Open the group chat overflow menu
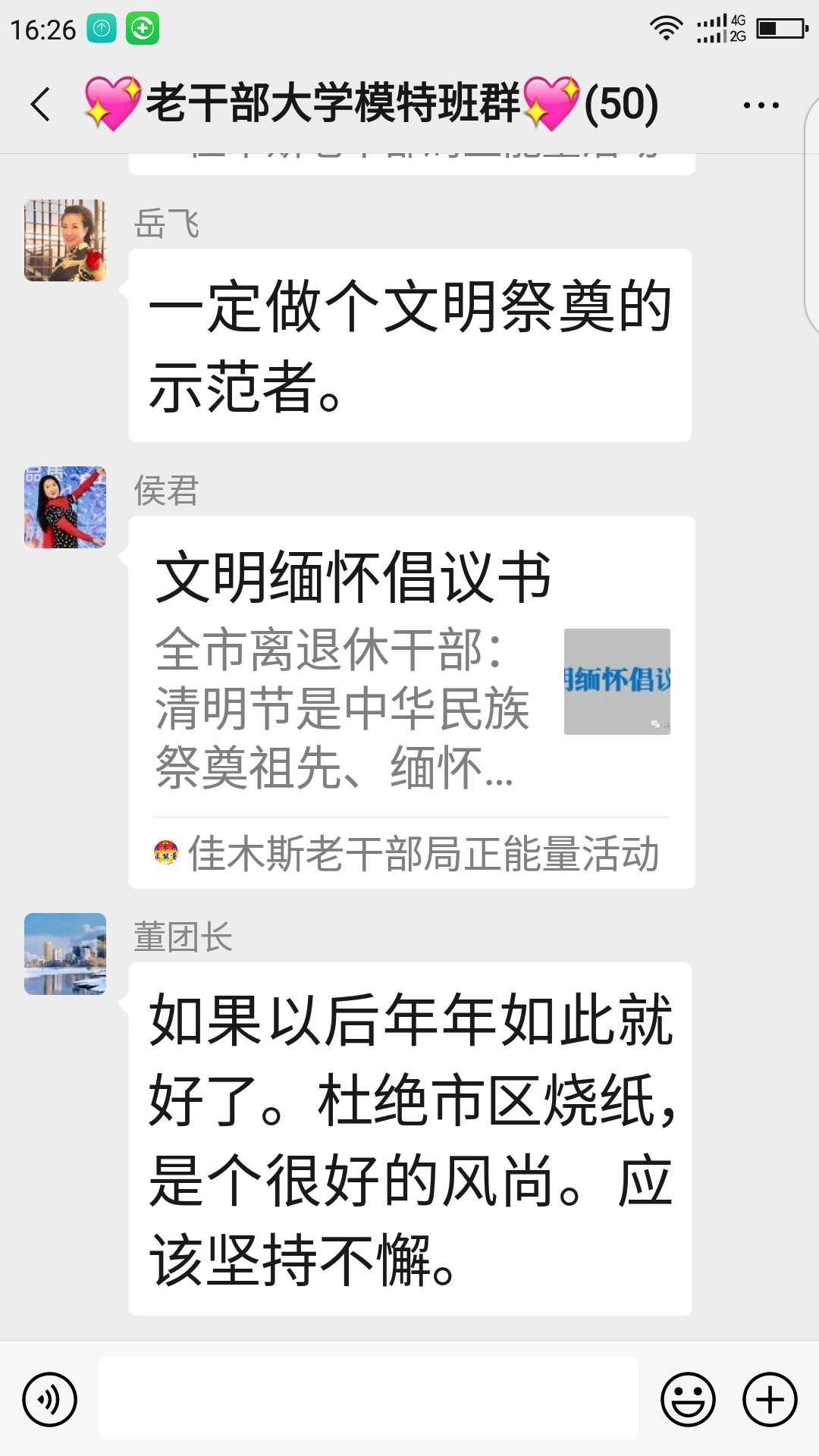819x1456 pixels. [761, 105]
